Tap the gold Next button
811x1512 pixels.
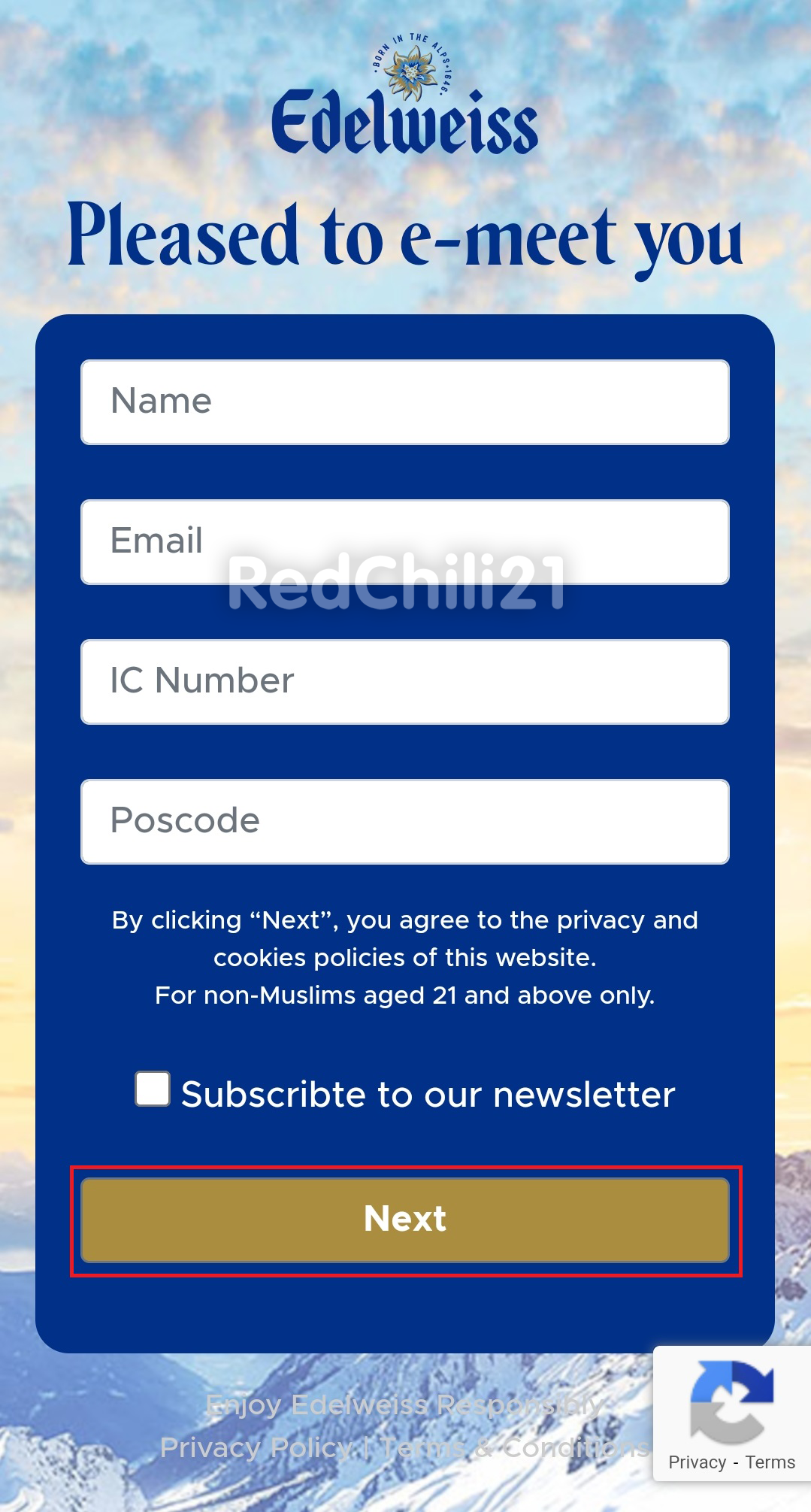pos(404,1220)
